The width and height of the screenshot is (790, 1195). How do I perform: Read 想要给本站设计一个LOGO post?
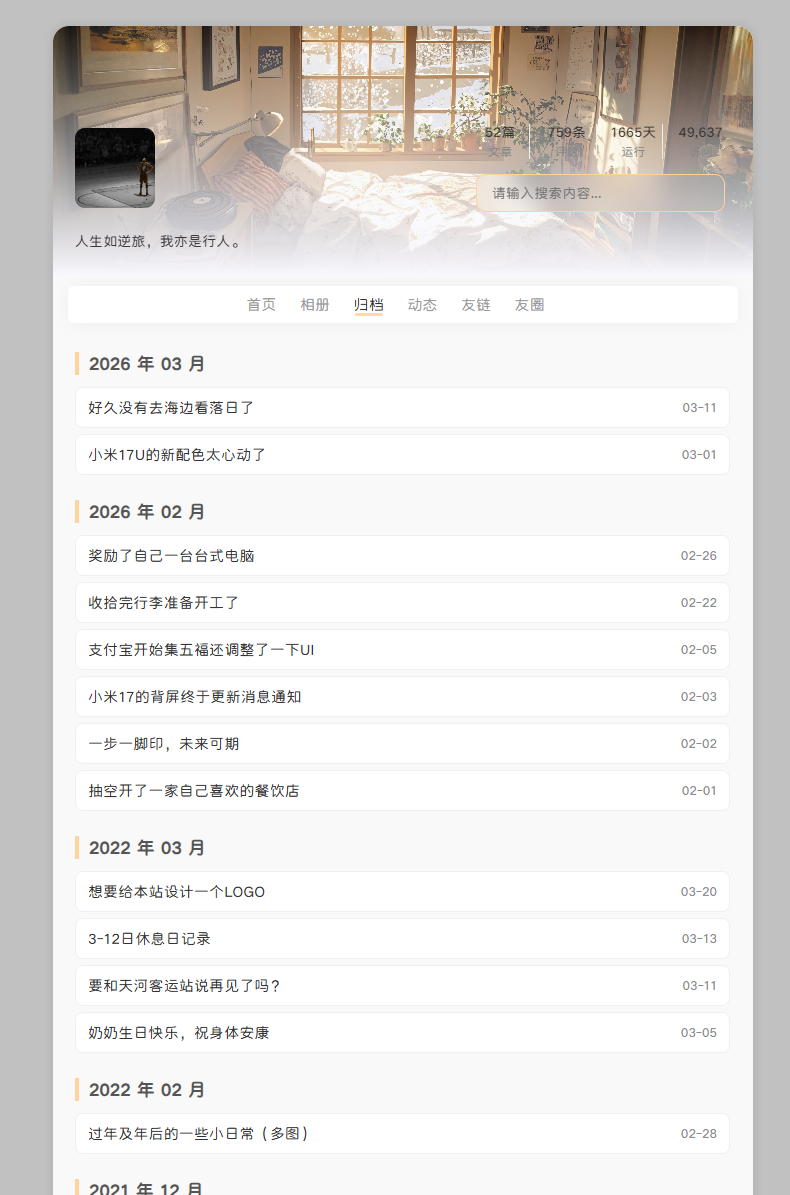(177, 892)
